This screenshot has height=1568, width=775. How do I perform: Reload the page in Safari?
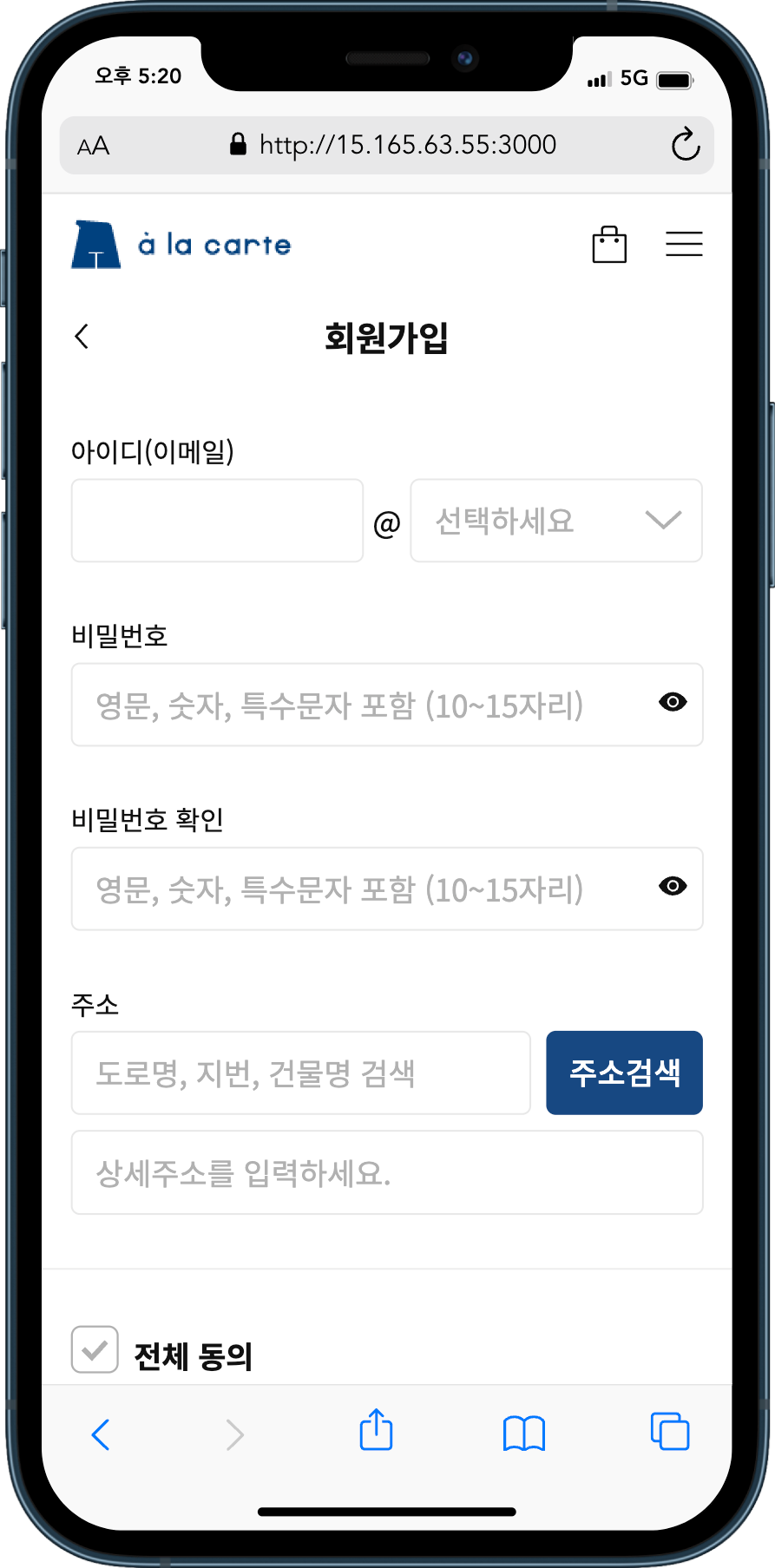[686, 145]
